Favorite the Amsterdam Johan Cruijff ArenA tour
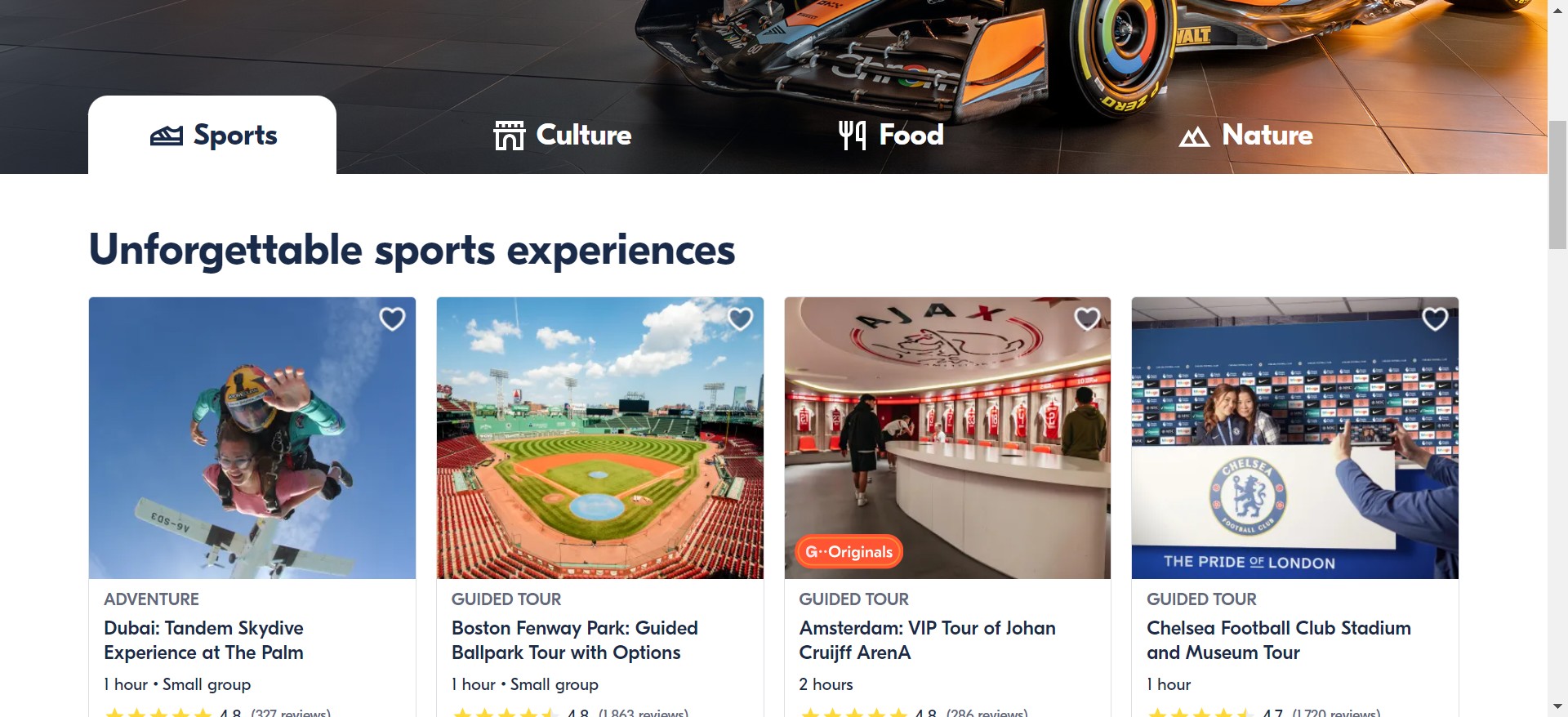This screenshot has width=1568, height=717. tap(1087, 318)
